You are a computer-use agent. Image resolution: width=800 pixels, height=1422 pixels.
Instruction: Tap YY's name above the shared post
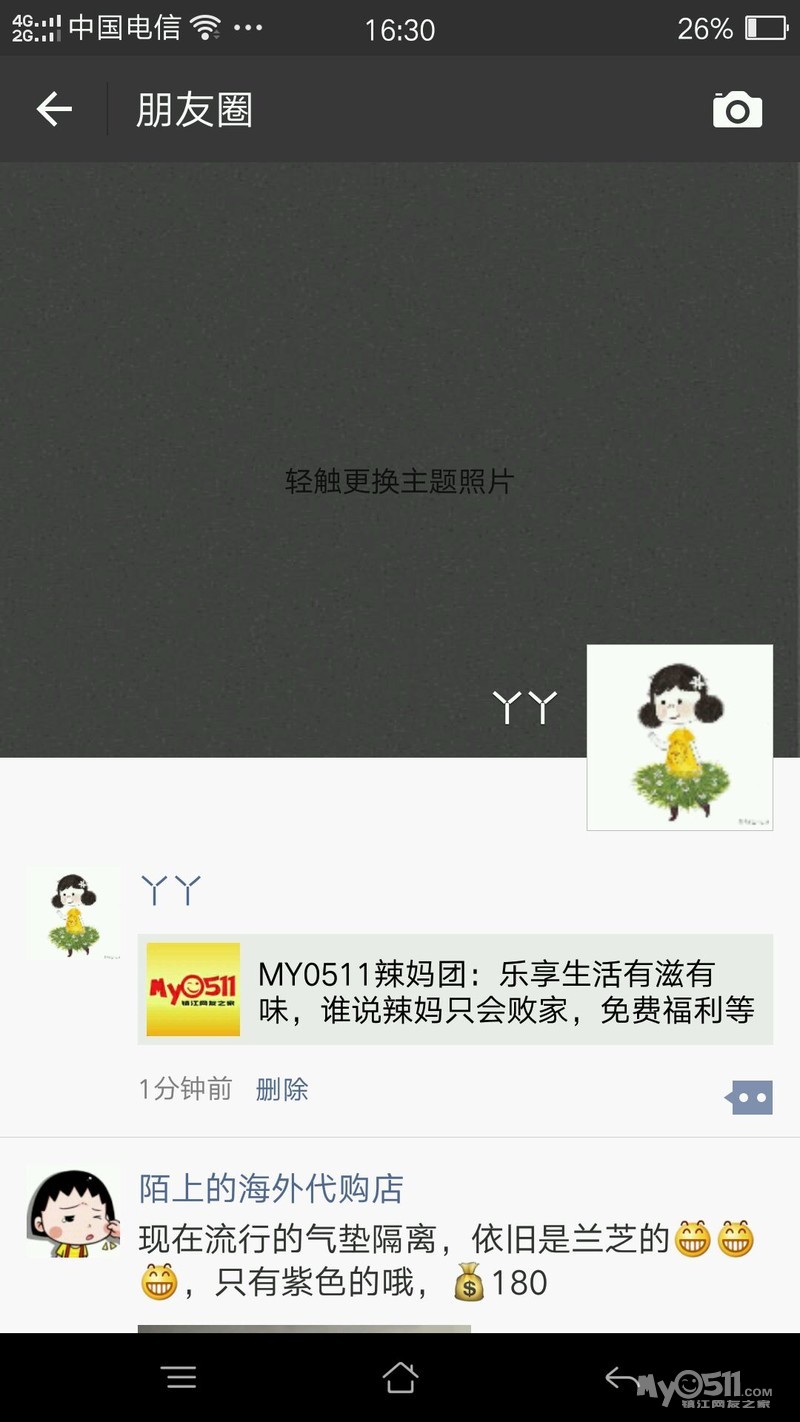coord(171,889)
